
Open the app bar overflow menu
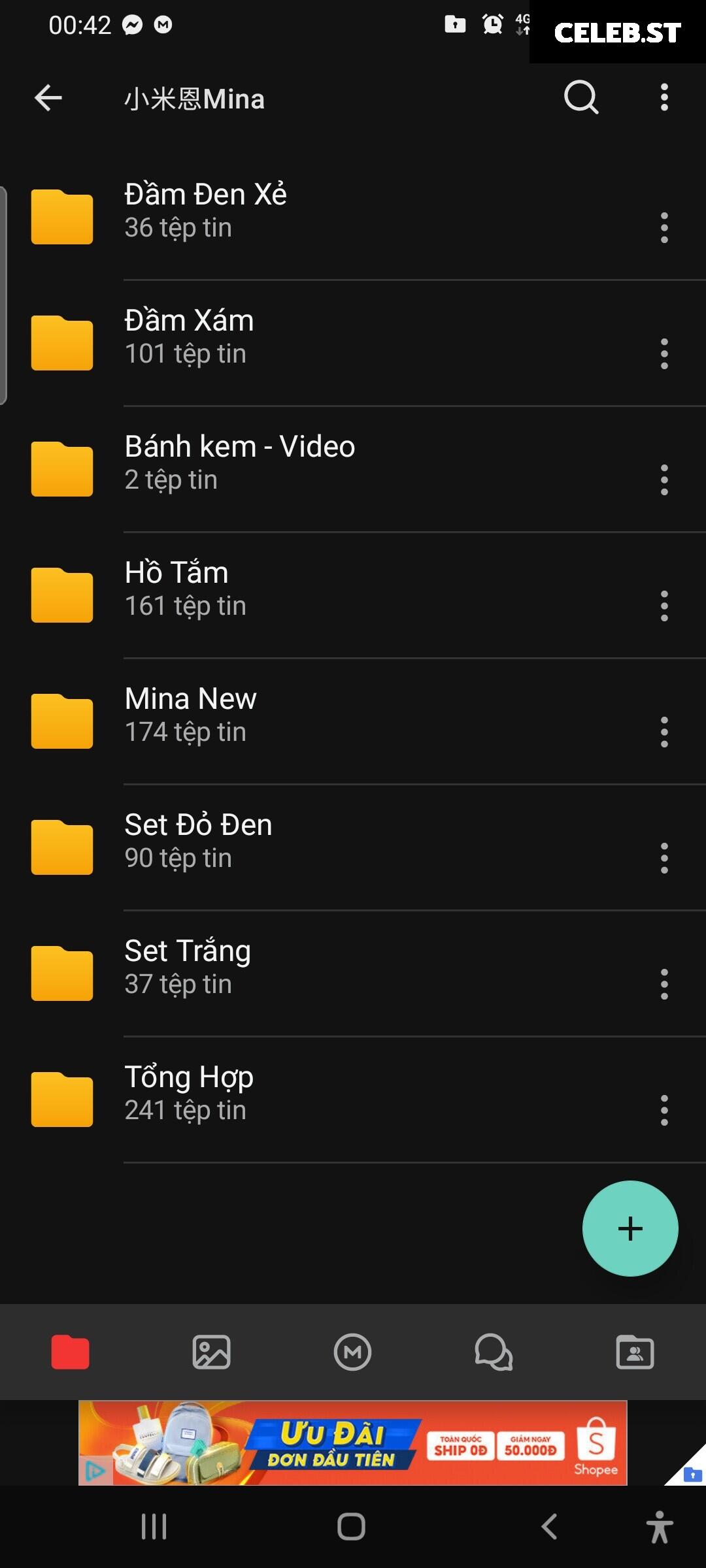tap(664, 98)
